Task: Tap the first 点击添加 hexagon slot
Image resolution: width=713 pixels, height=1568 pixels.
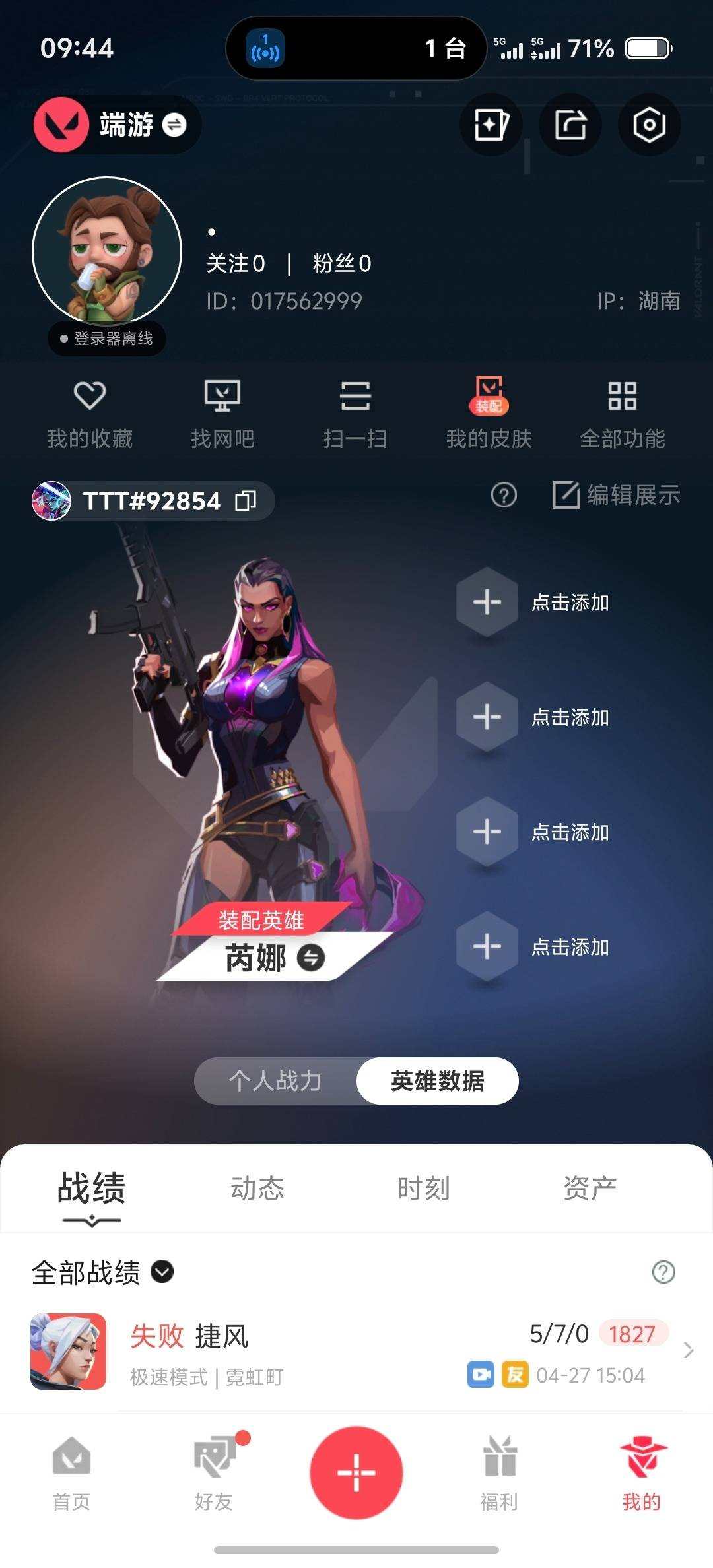Action: click(x=487, y=602)
